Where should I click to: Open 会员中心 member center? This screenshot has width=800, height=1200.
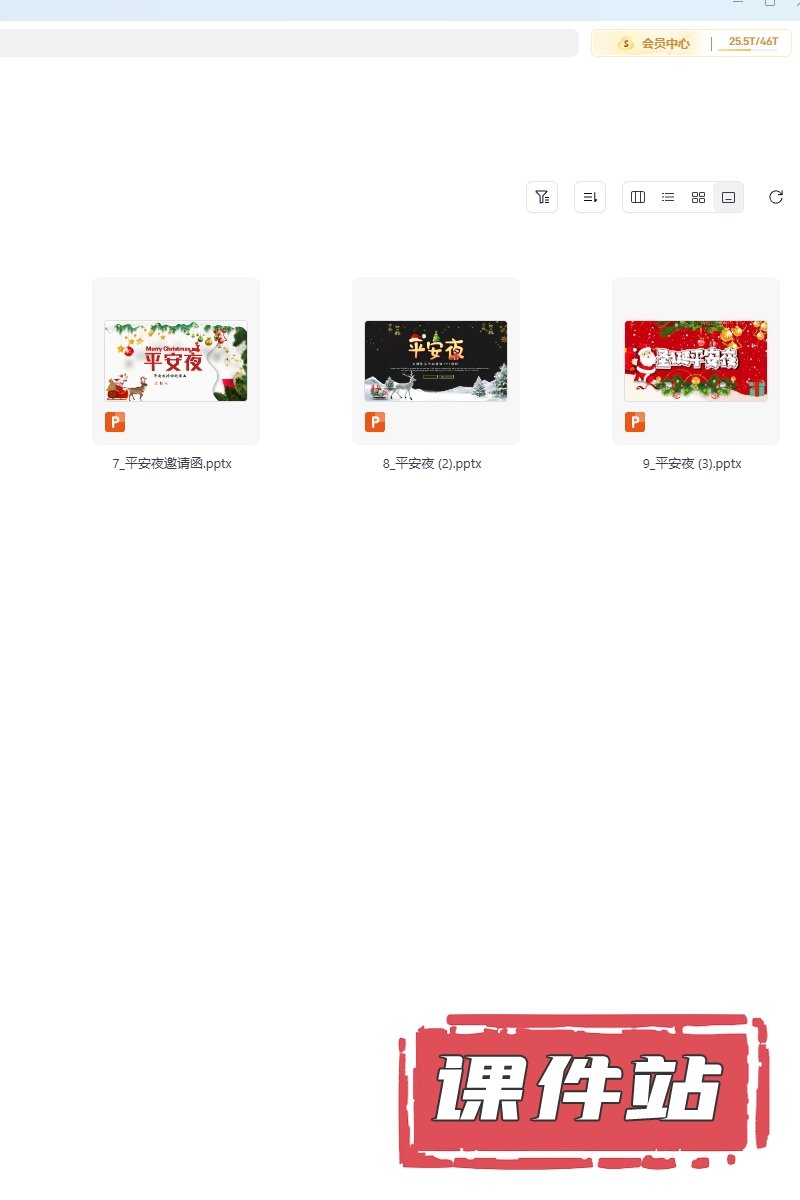tap(656, 43)
